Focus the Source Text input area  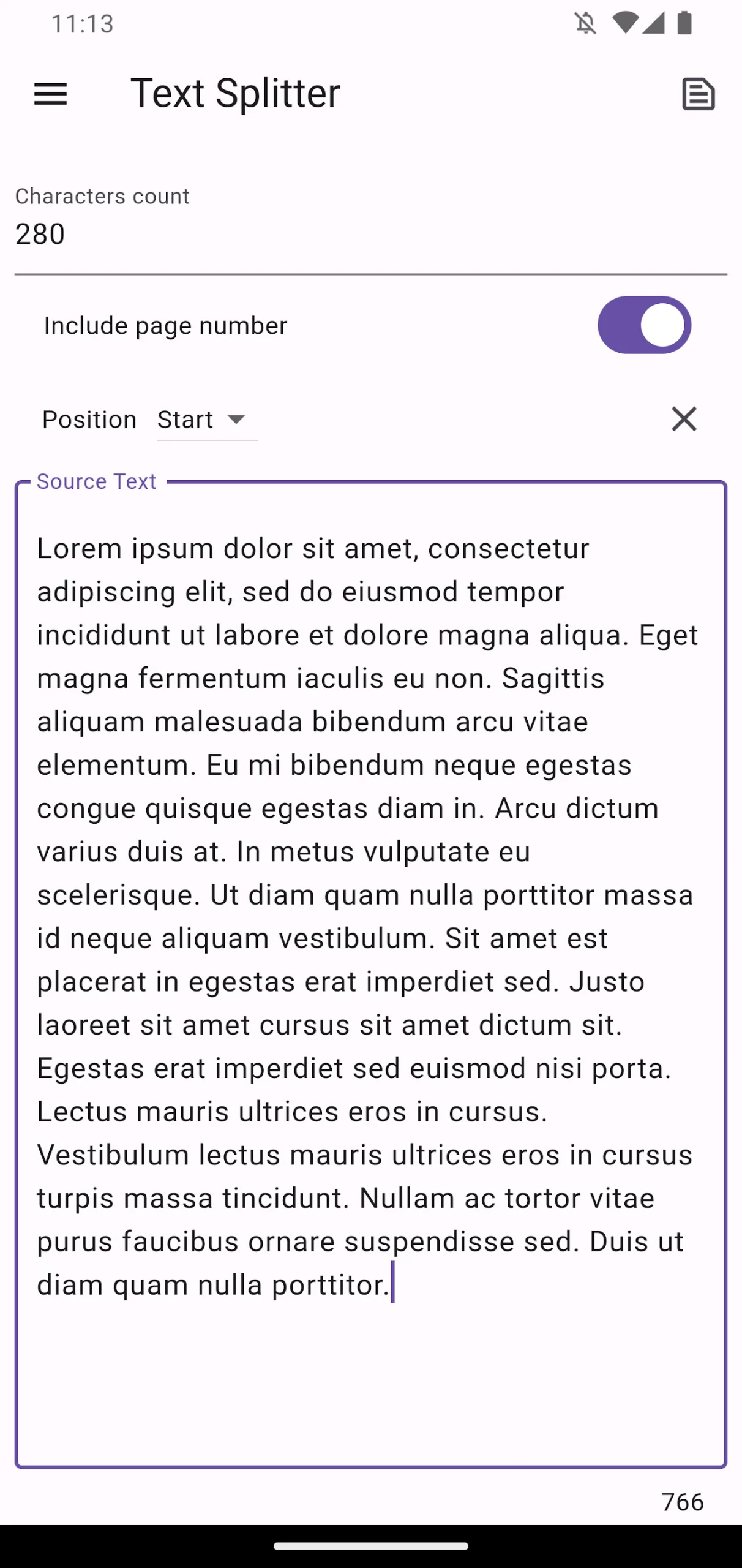click(371, 974)
